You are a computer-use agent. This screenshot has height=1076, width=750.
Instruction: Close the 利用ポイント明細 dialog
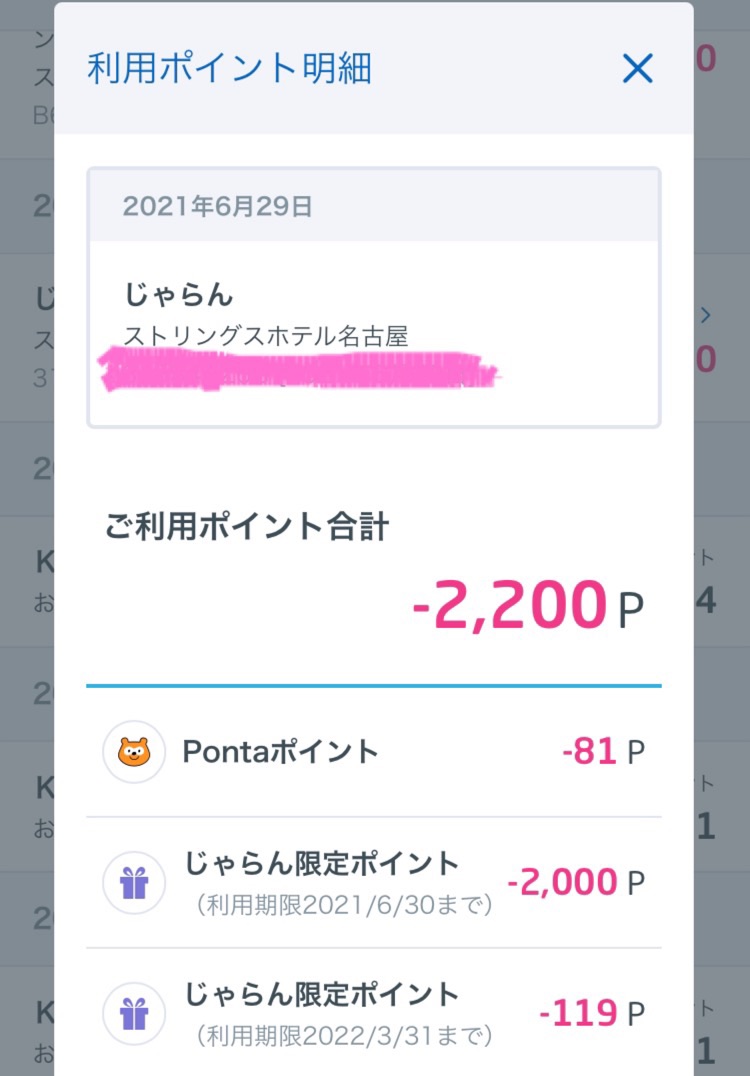637,69
